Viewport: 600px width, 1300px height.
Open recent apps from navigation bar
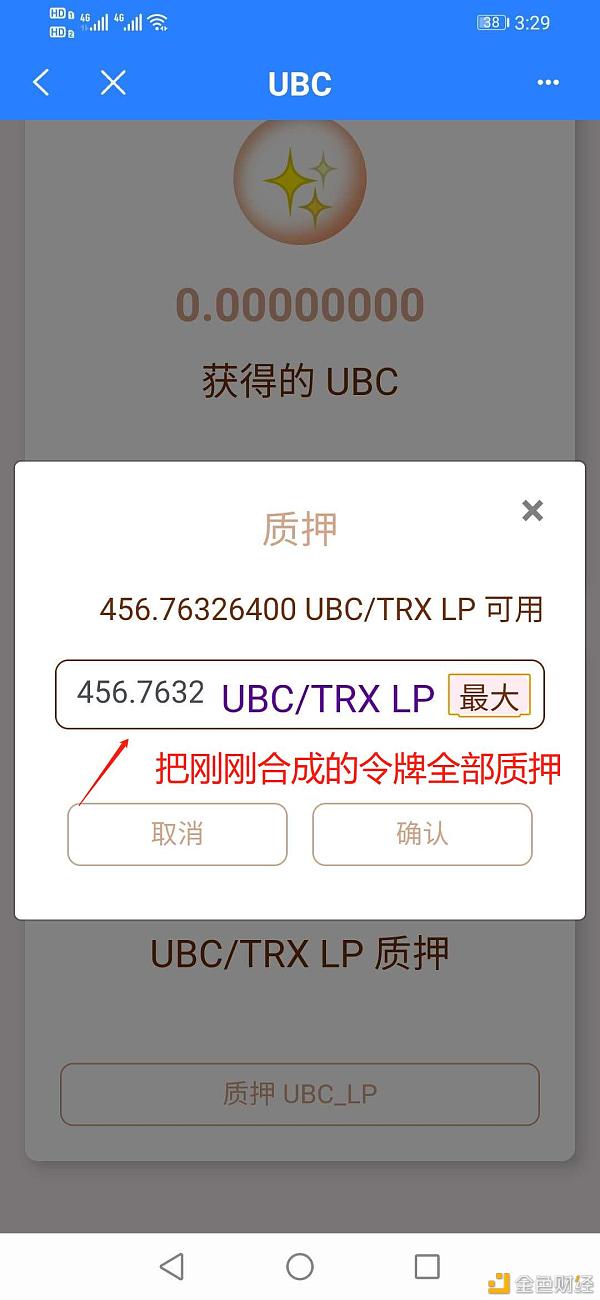tap(427, 1266)
